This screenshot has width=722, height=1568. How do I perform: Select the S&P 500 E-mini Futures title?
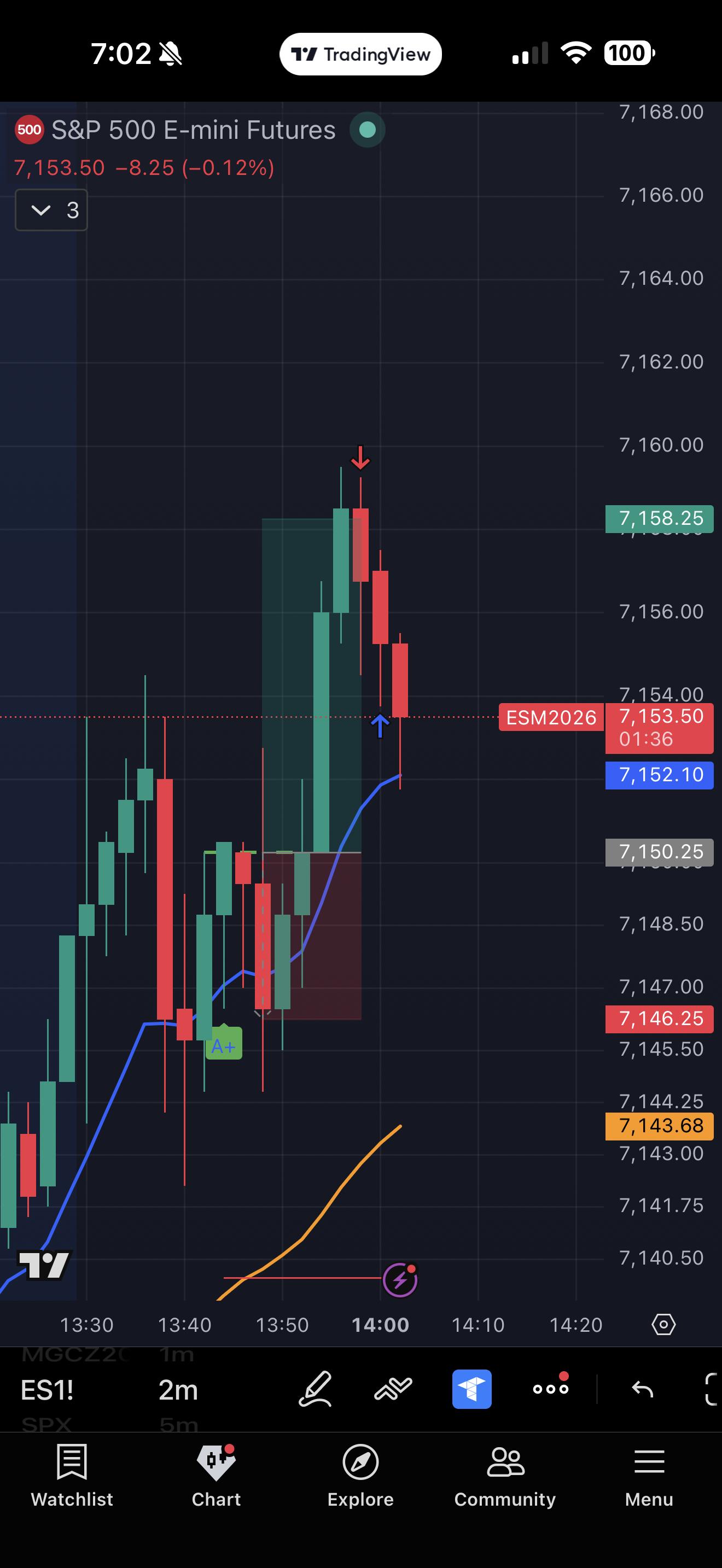pos(193,130)
